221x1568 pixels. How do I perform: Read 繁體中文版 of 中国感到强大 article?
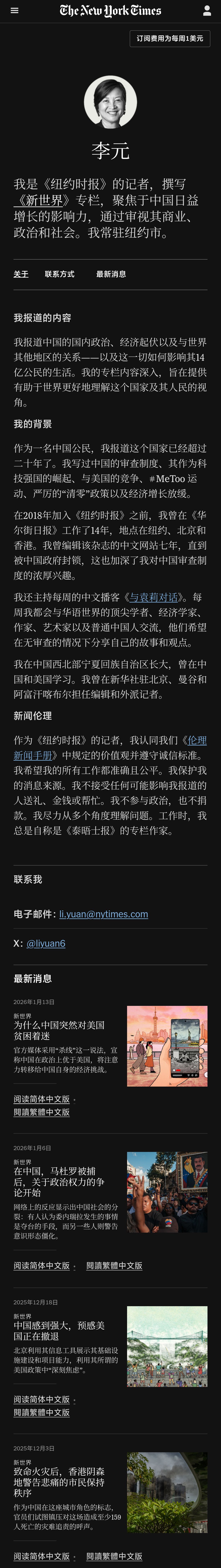(41, 1412)
